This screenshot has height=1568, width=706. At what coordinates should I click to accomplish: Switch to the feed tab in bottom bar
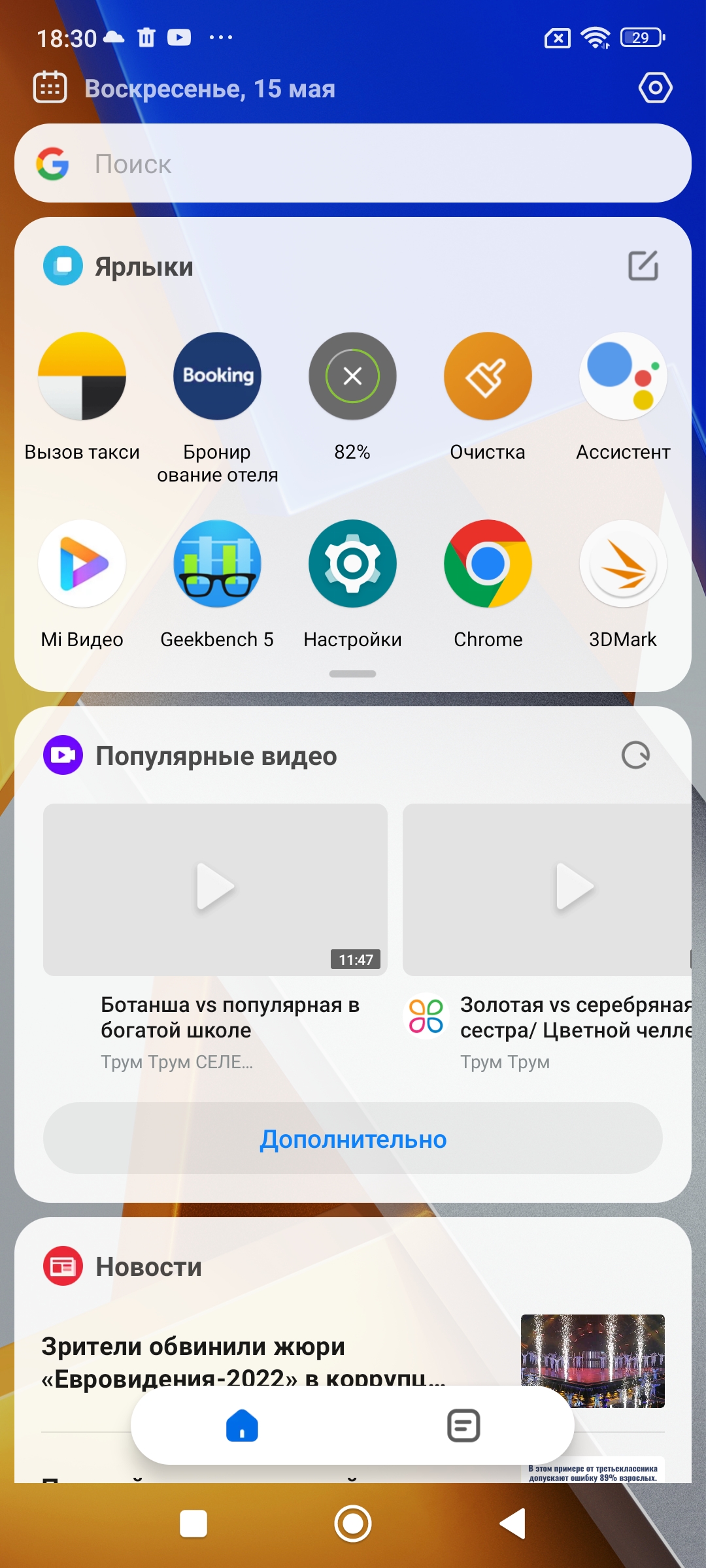pyautogui.click(x=463, y=1426)
